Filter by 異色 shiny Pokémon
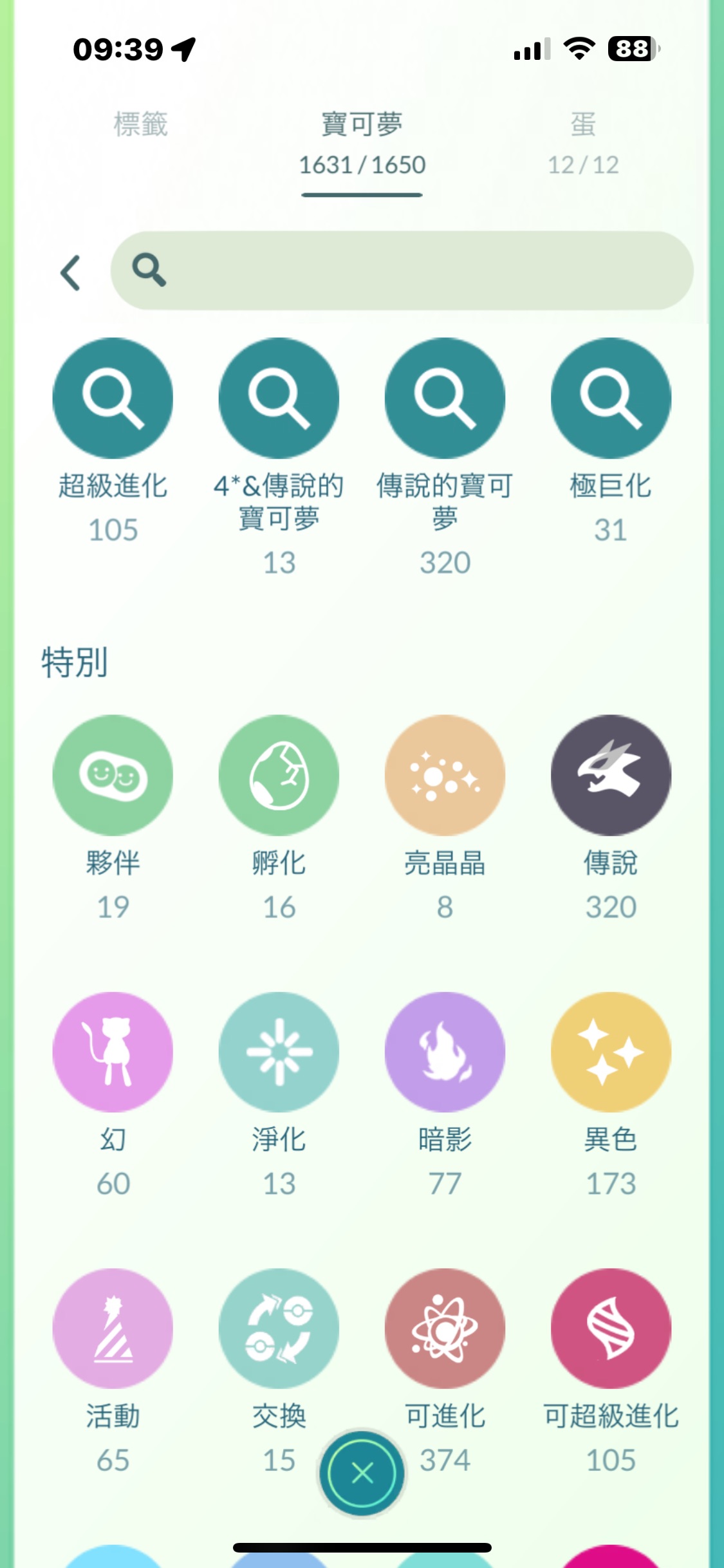724x1568 pixels. (611, 1052)
